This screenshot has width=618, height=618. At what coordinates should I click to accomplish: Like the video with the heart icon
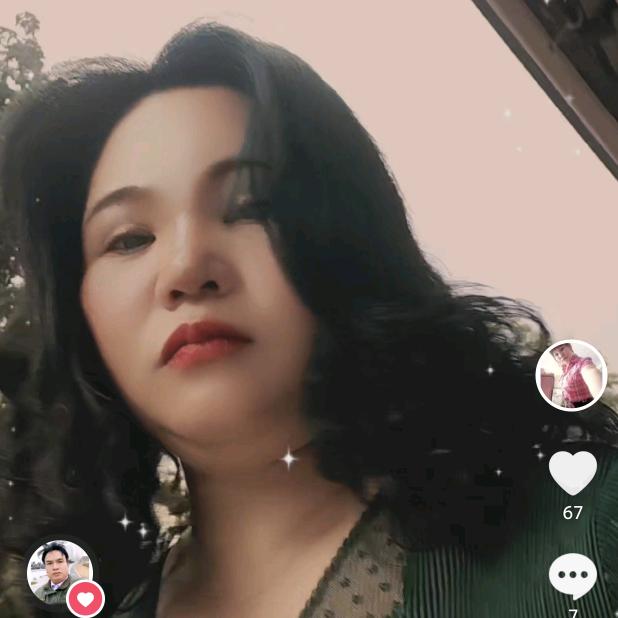click(573, 472)
